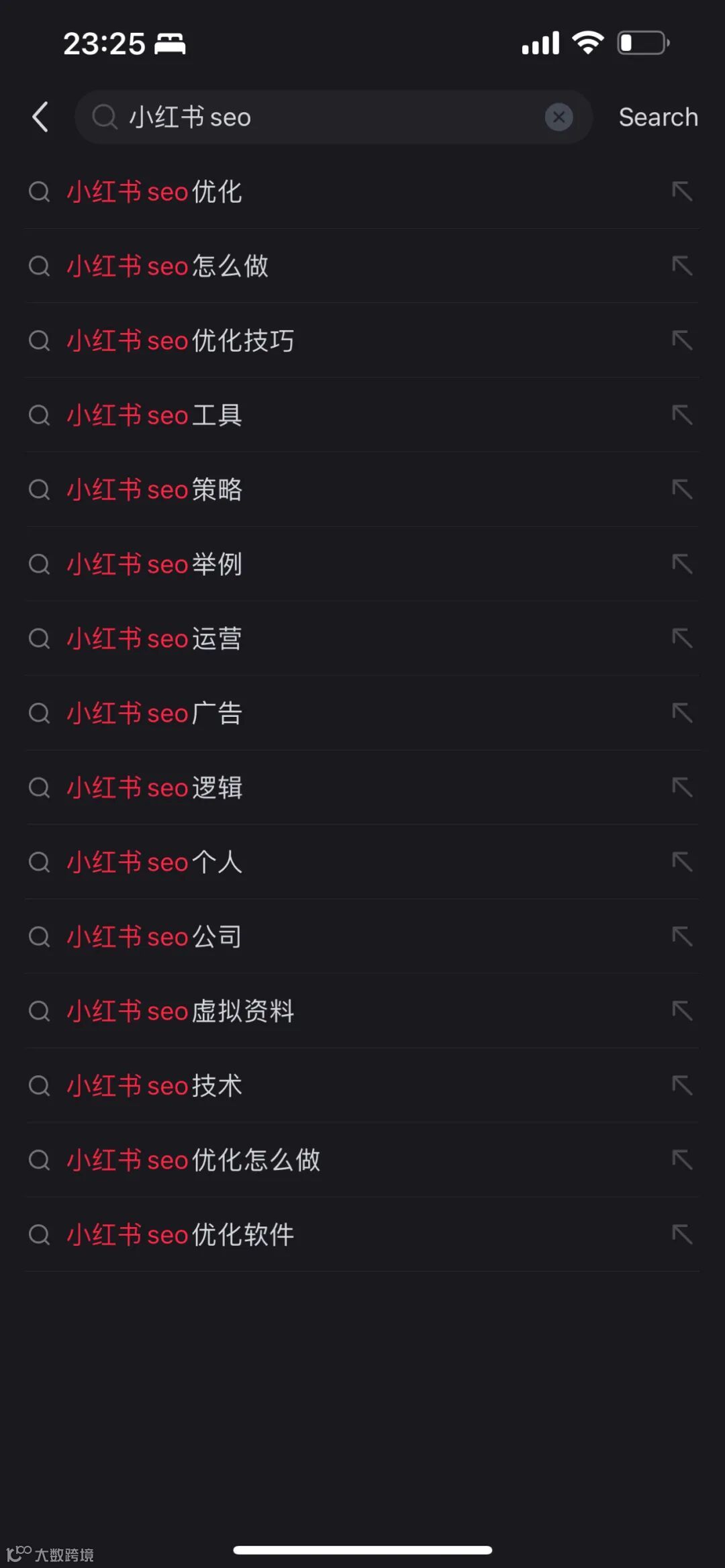Open suggestion 小红书seo广告
Viewport: 725px width, 1568px height.
154,714
